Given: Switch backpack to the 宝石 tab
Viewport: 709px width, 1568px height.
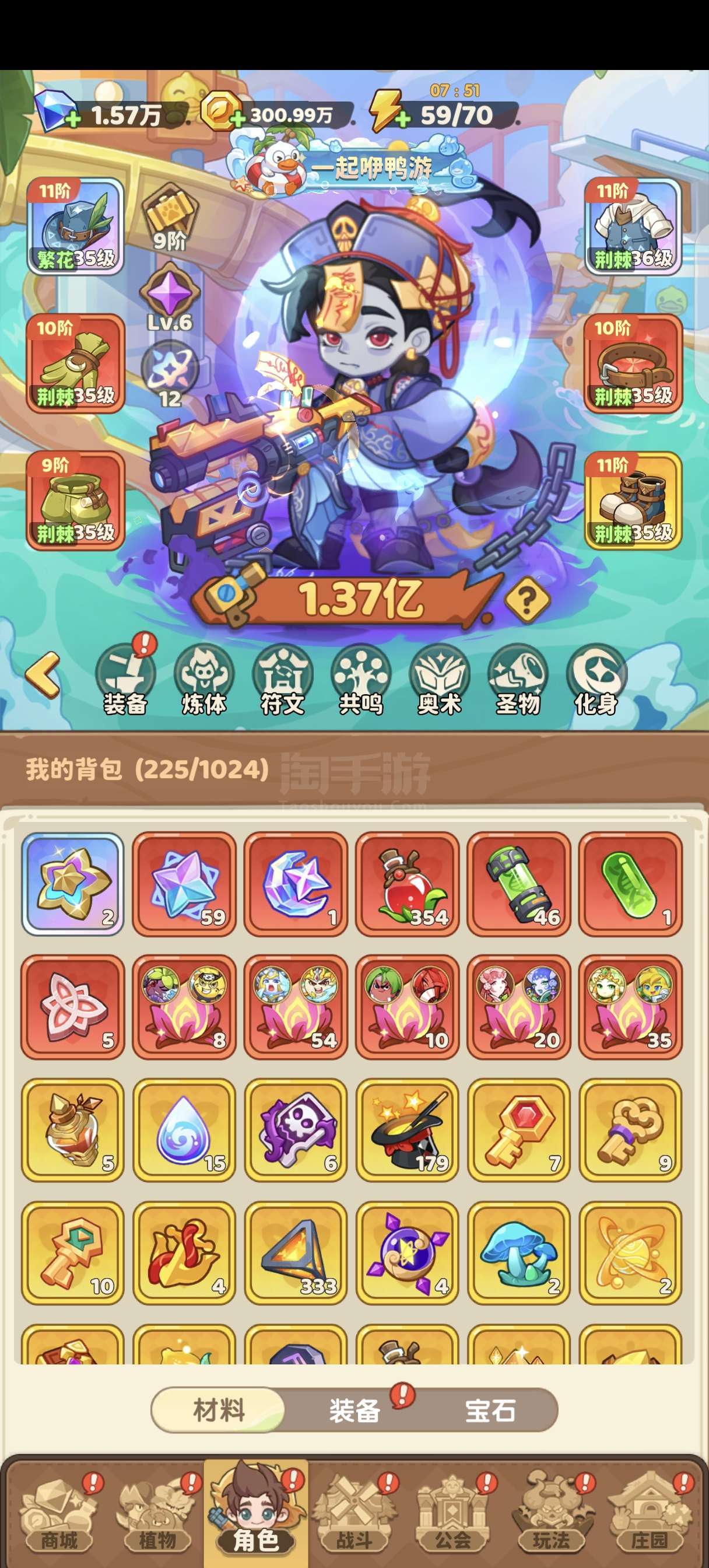Looking at the screenshot, I should (490, 1410).
